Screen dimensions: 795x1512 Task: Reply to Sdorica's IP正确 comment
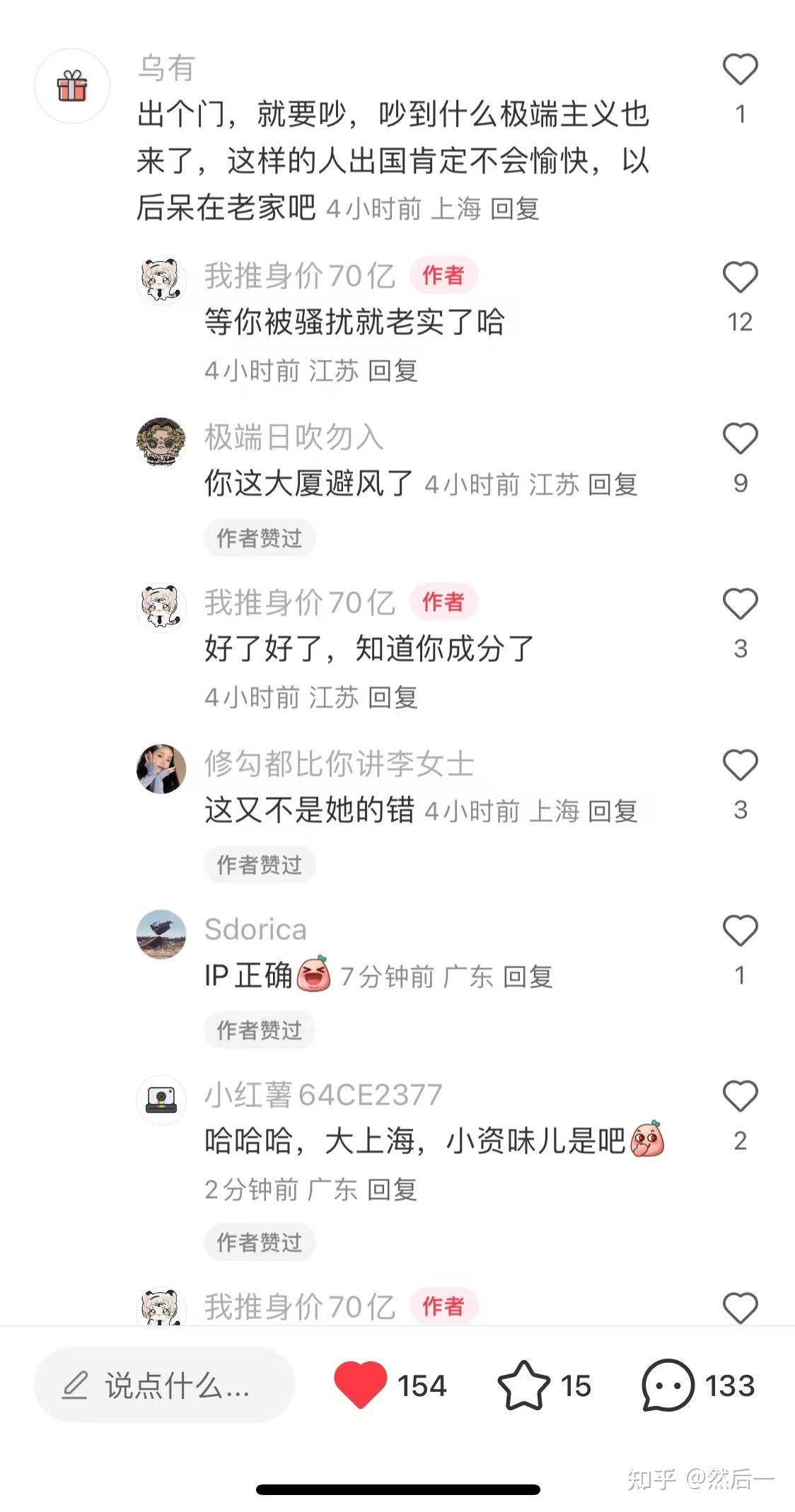(528, 977)
